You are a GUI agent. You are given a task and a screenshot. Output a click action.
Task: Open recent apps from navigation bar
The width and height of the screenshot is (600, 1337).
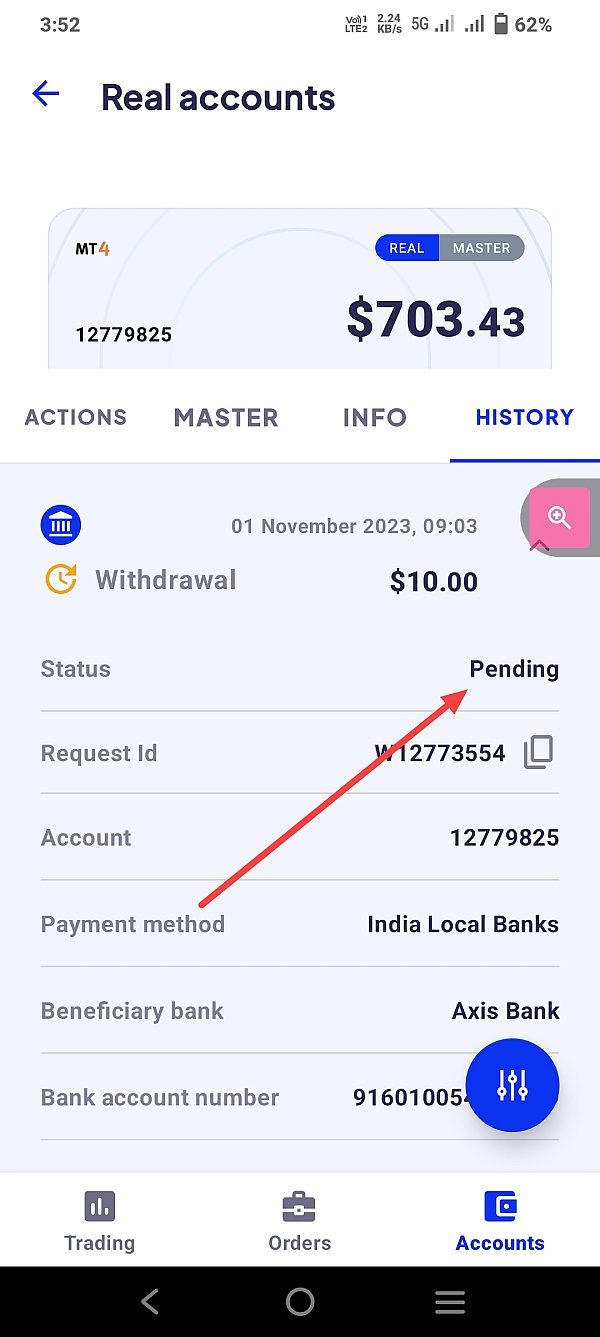pyautogui.click(x=450, y=1301)
